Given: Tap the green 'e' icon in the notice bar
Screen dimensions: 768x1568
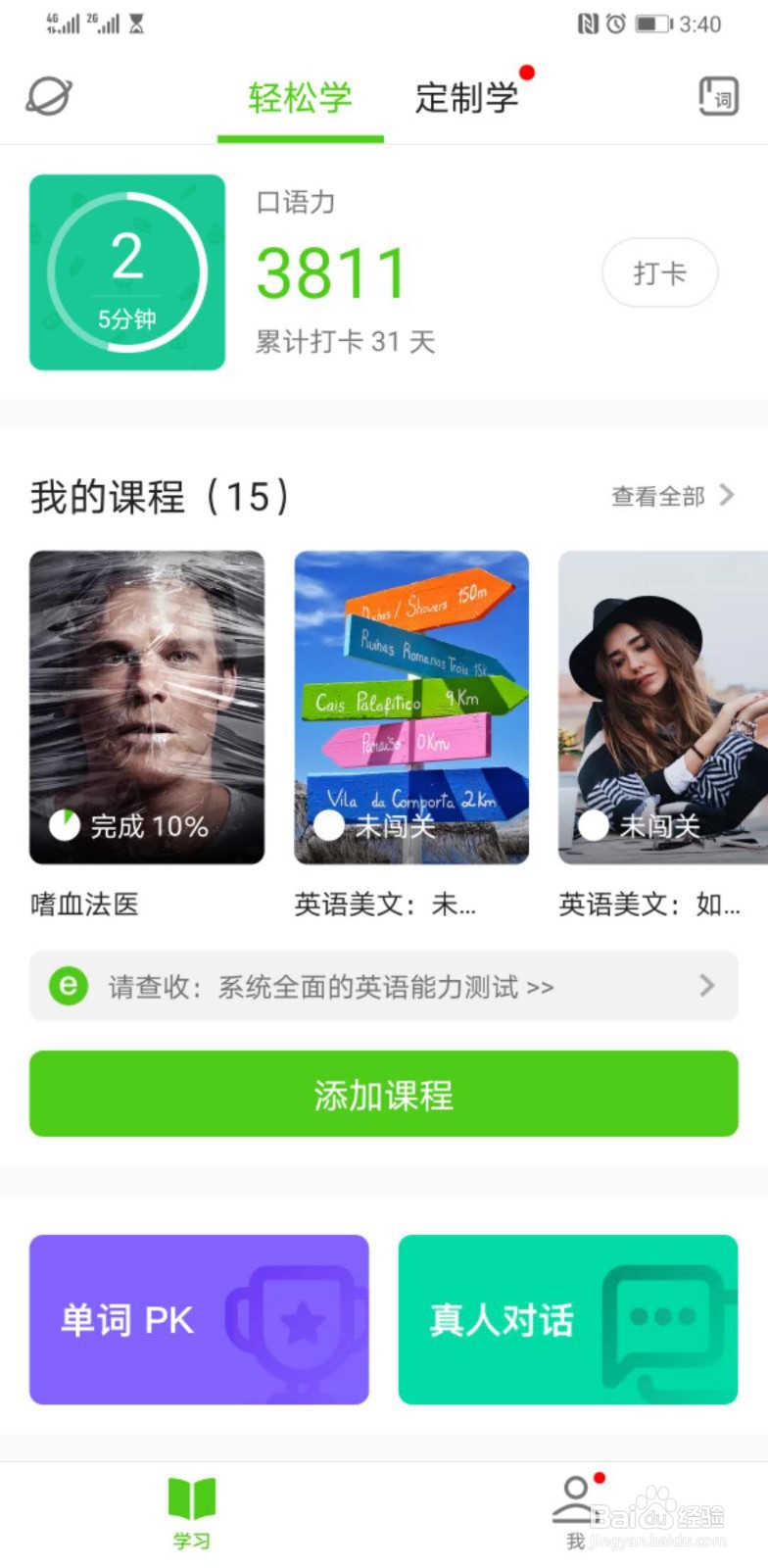Looking at the screenshot, I should [67, 986].
